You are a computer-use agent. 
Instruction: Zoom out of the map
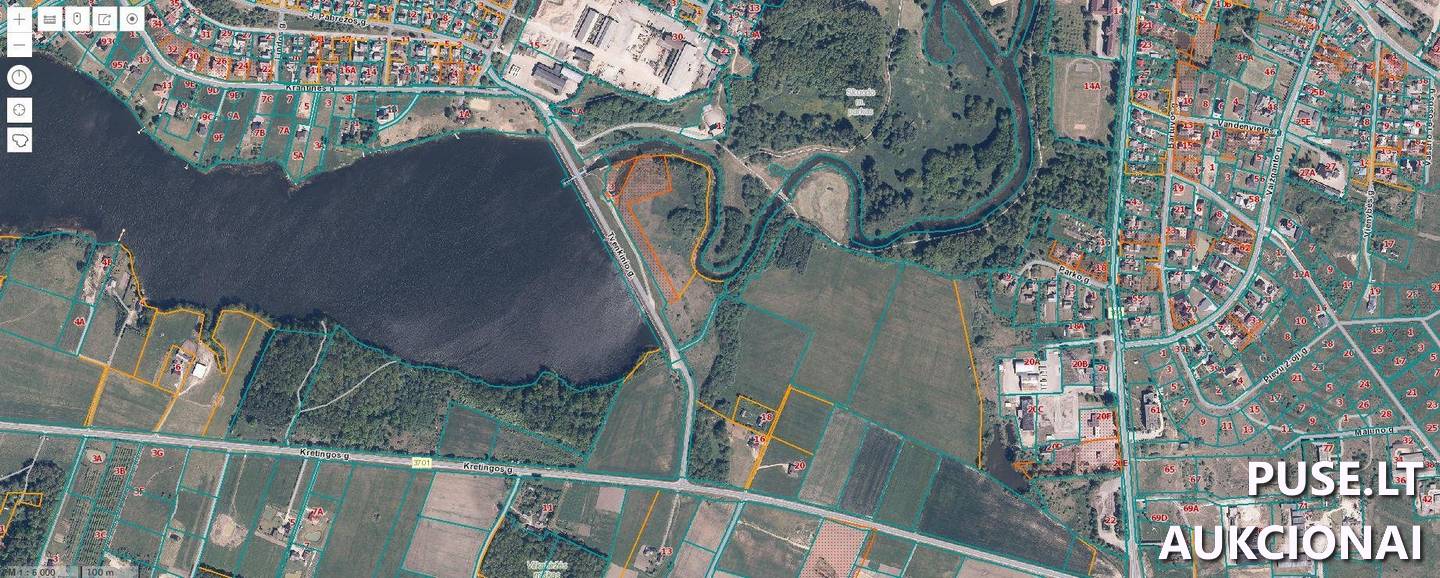(x=19, y=45)
